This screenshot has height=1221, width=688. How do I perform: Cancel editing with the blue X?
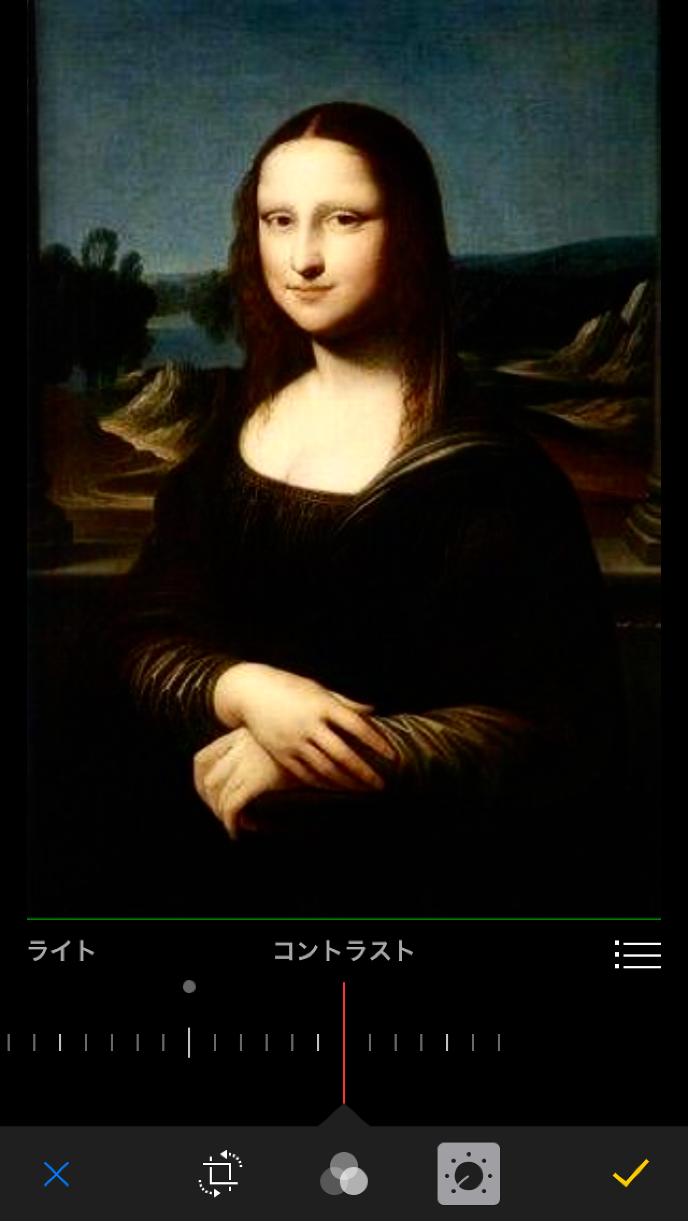coord(57,1174)
